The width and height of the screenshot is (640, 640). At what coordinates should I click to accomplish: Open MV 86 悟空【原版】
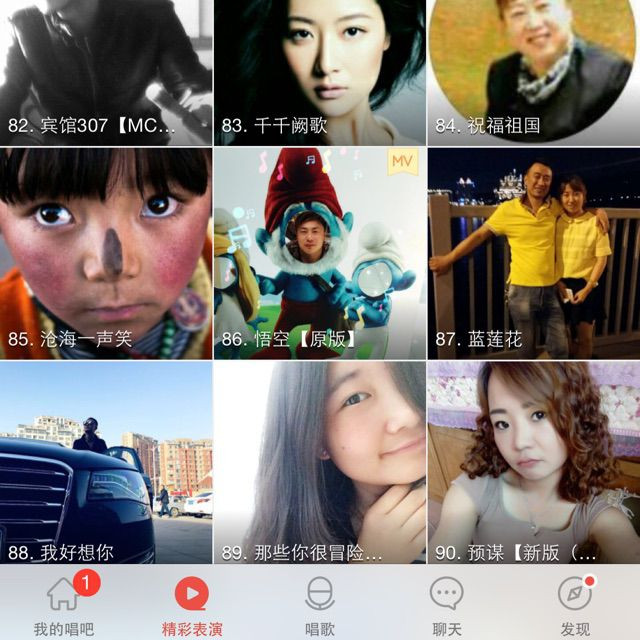tap(319, 253)
